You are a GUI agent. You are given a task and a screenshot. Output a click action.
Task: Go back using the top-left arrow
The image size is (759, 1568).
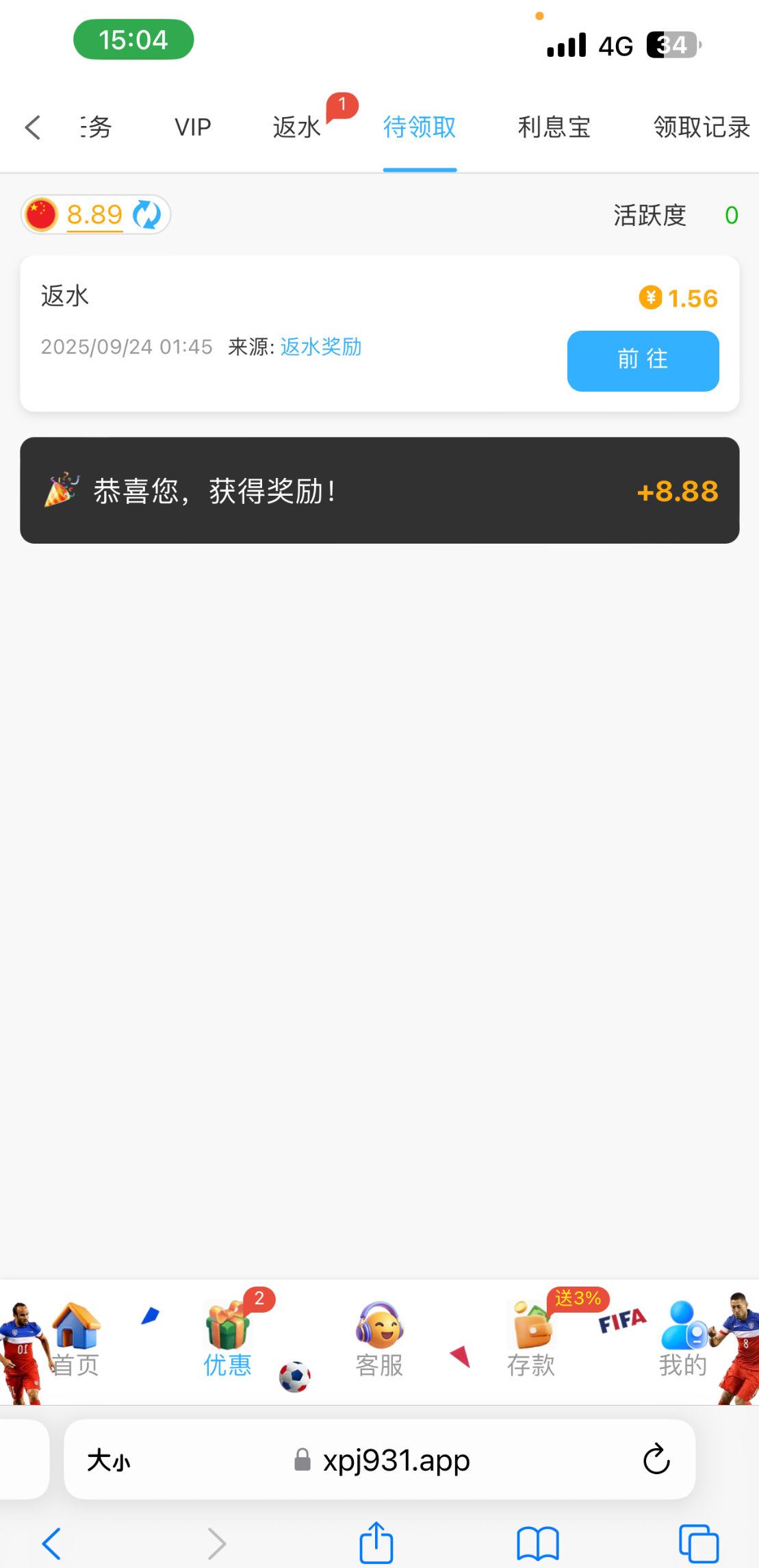[x=32, y=127]
